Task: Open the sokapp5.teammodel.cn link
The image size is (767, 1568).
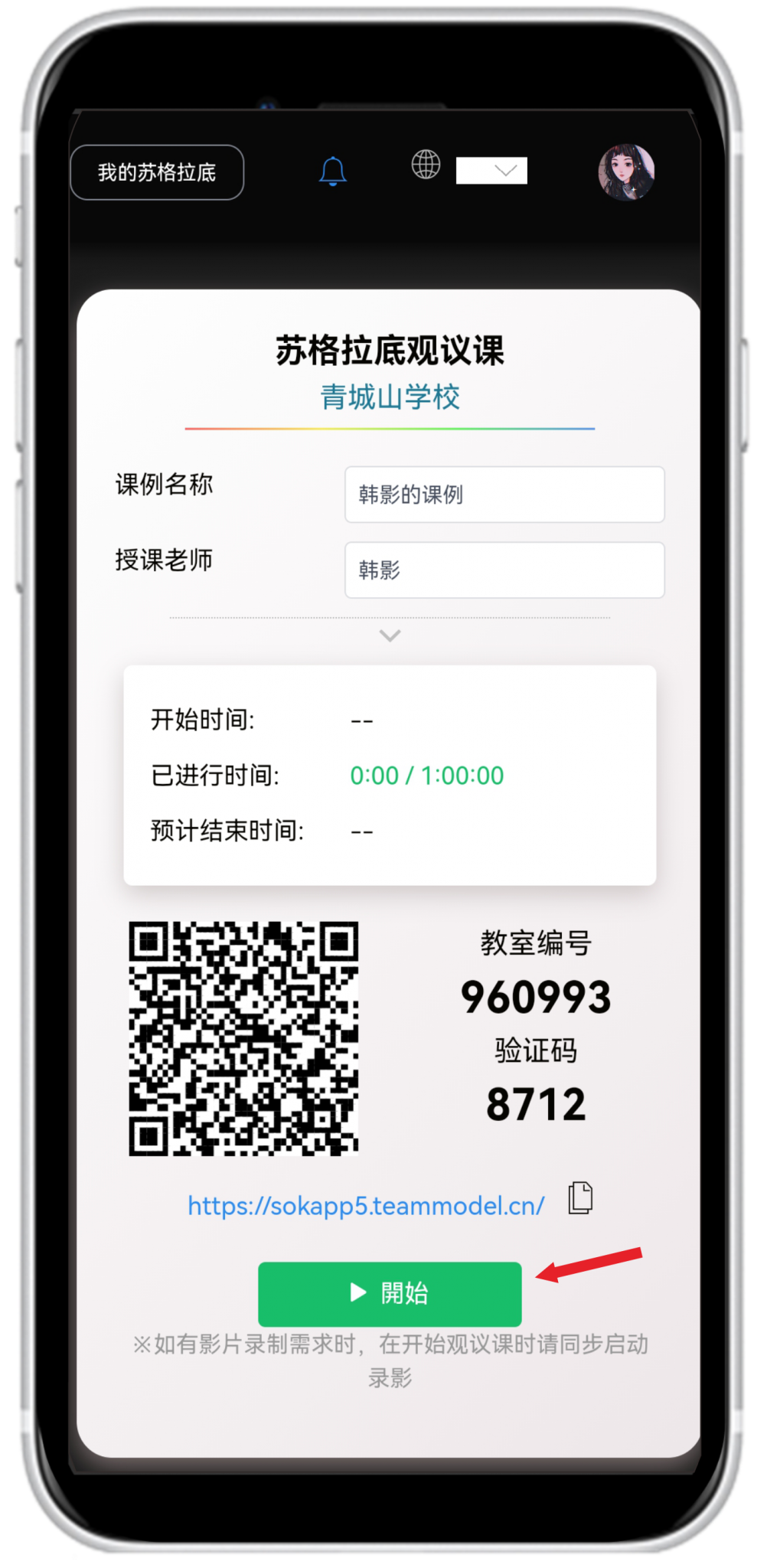Action: (x=366, y=1206)
